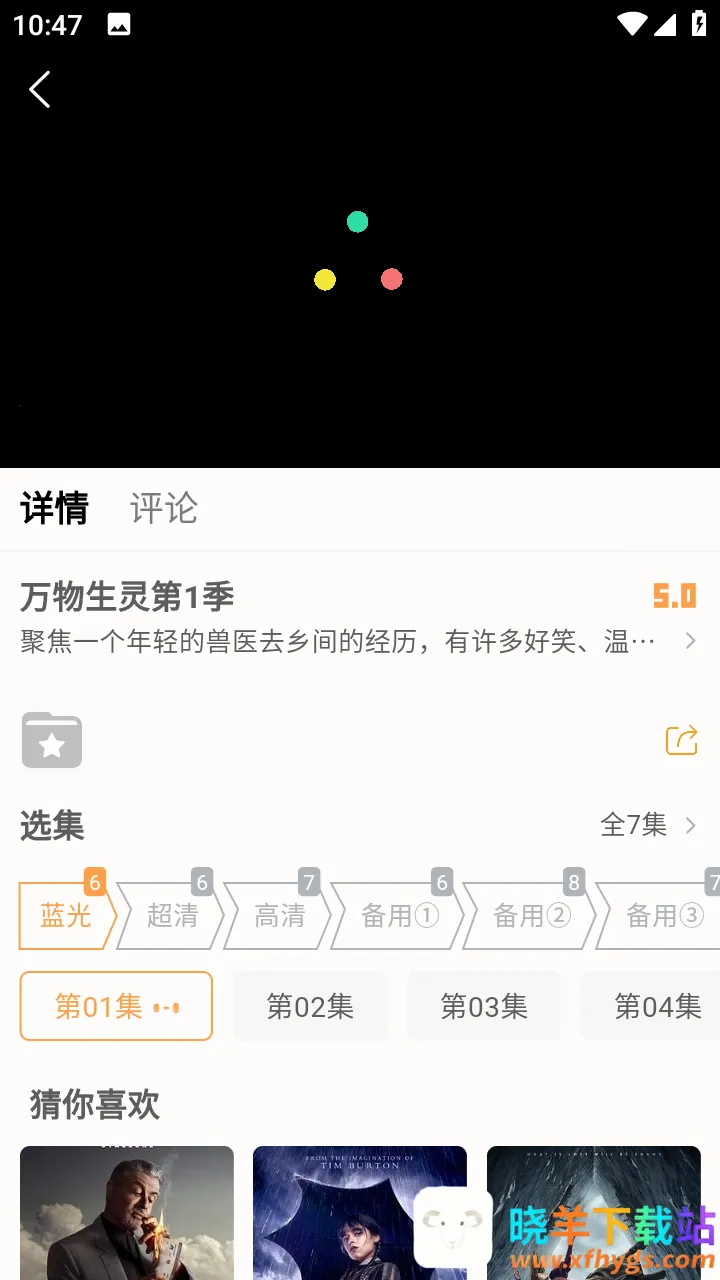
Task: Play episode 第02集
Action: tap(310, 1006)
